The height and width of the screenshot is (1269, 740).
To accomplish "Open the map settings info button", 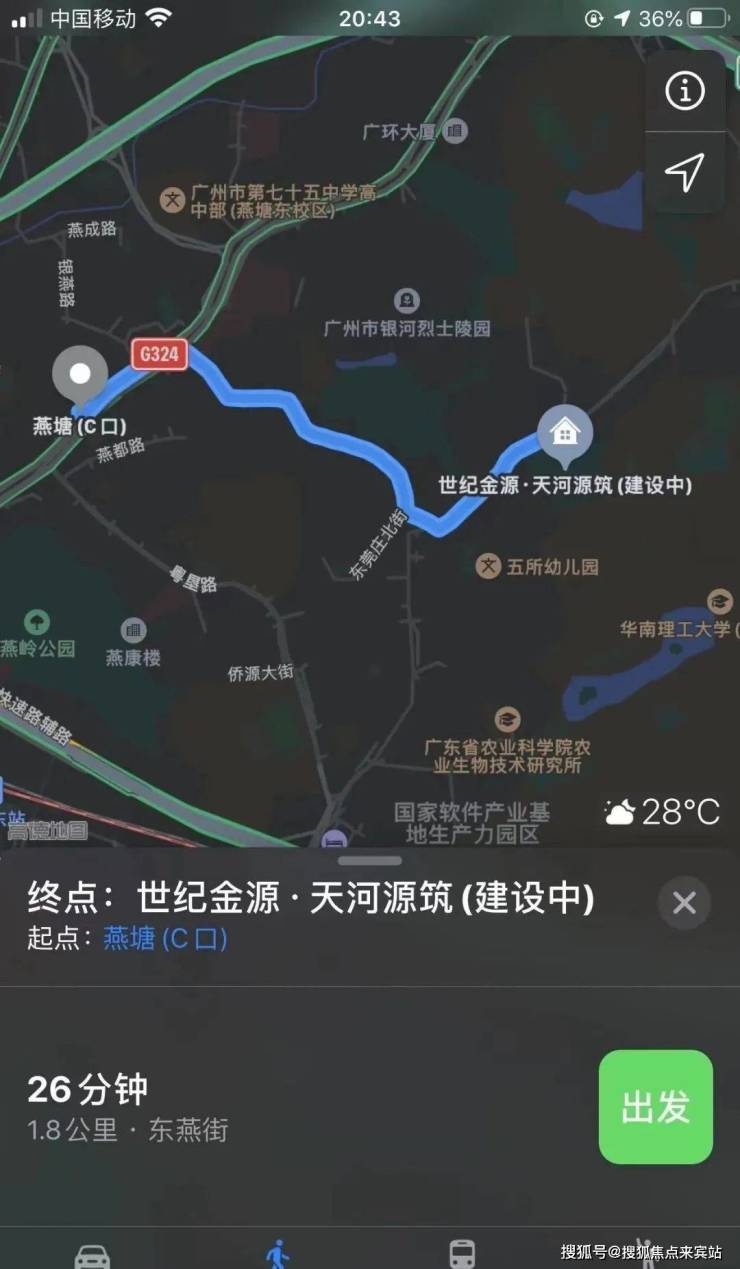I will [x=685, y=91].
